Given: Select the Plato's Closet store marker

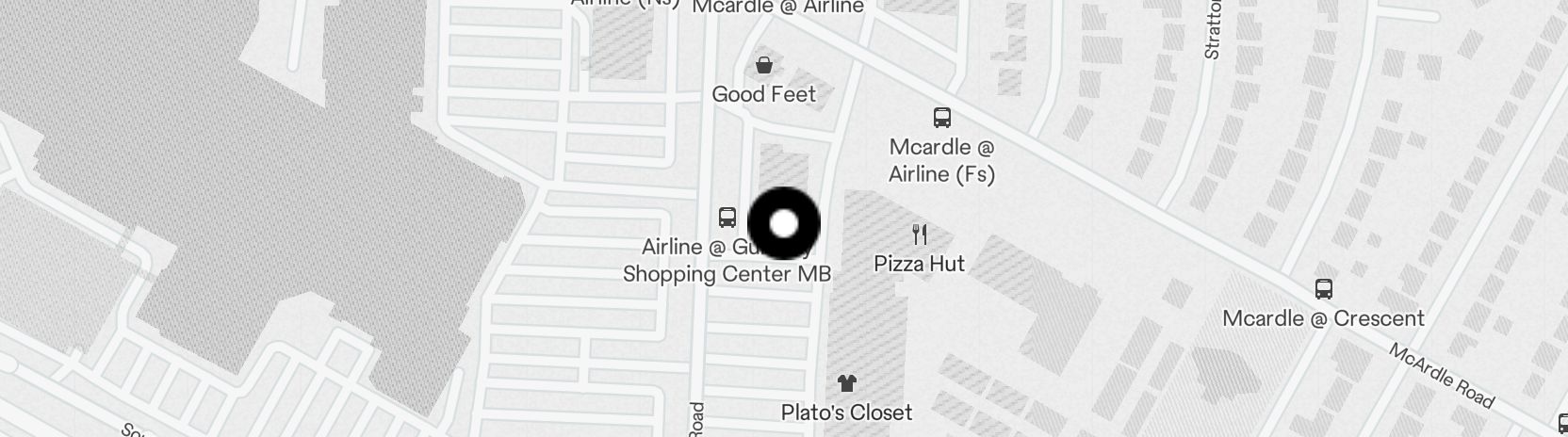Looking at the screenshot, I should 846,383.
